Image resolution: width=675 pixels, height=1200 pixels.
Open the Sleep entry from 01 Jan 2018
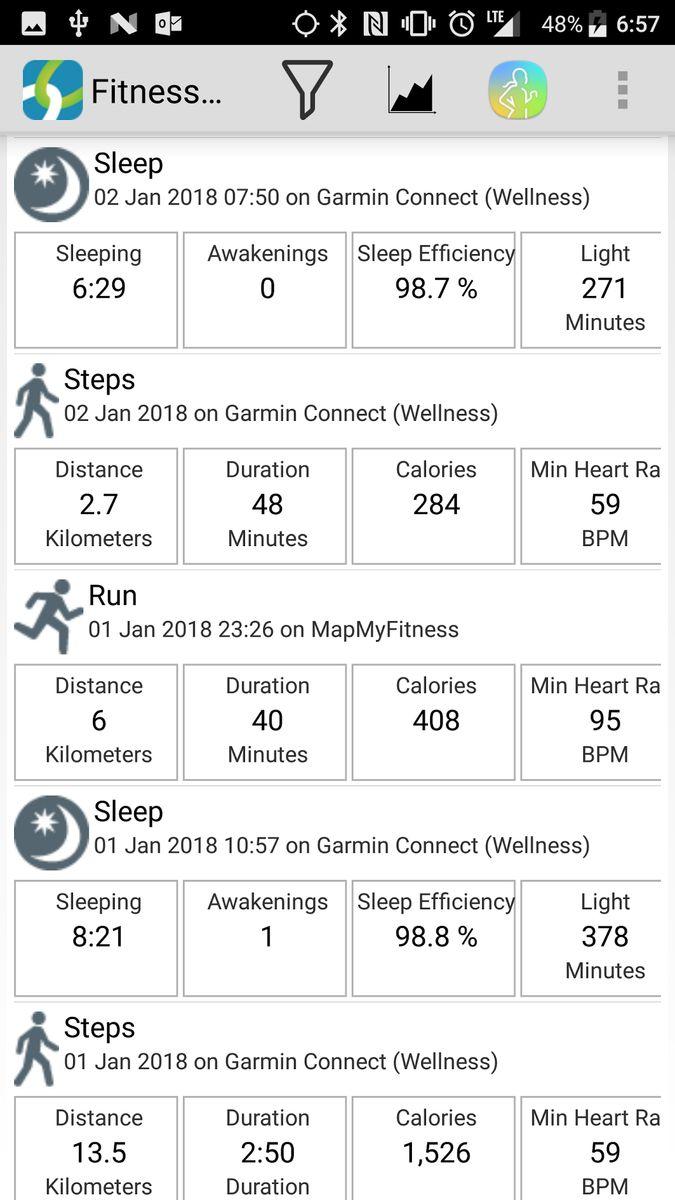tap(340, 829)
